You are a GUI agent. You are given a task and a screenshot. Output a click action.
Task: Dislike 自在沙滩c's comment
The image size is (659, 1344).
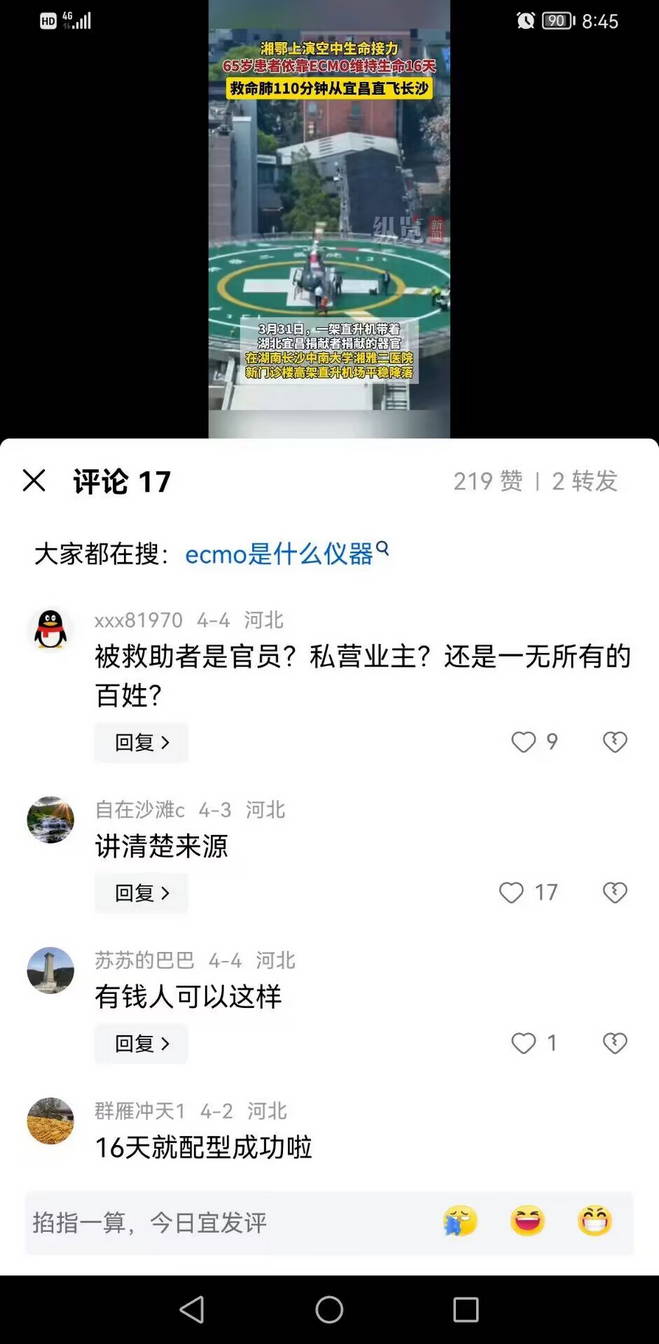[615, 892]
